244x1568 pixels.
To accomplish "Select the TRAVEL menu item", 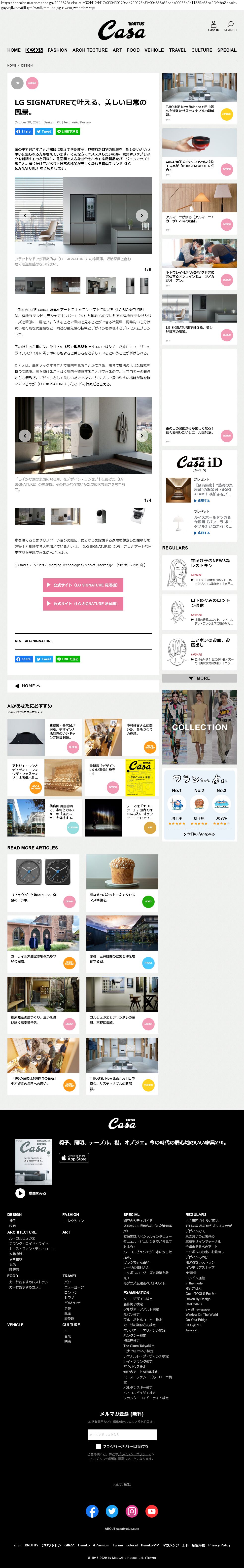I will click(178, 50).
